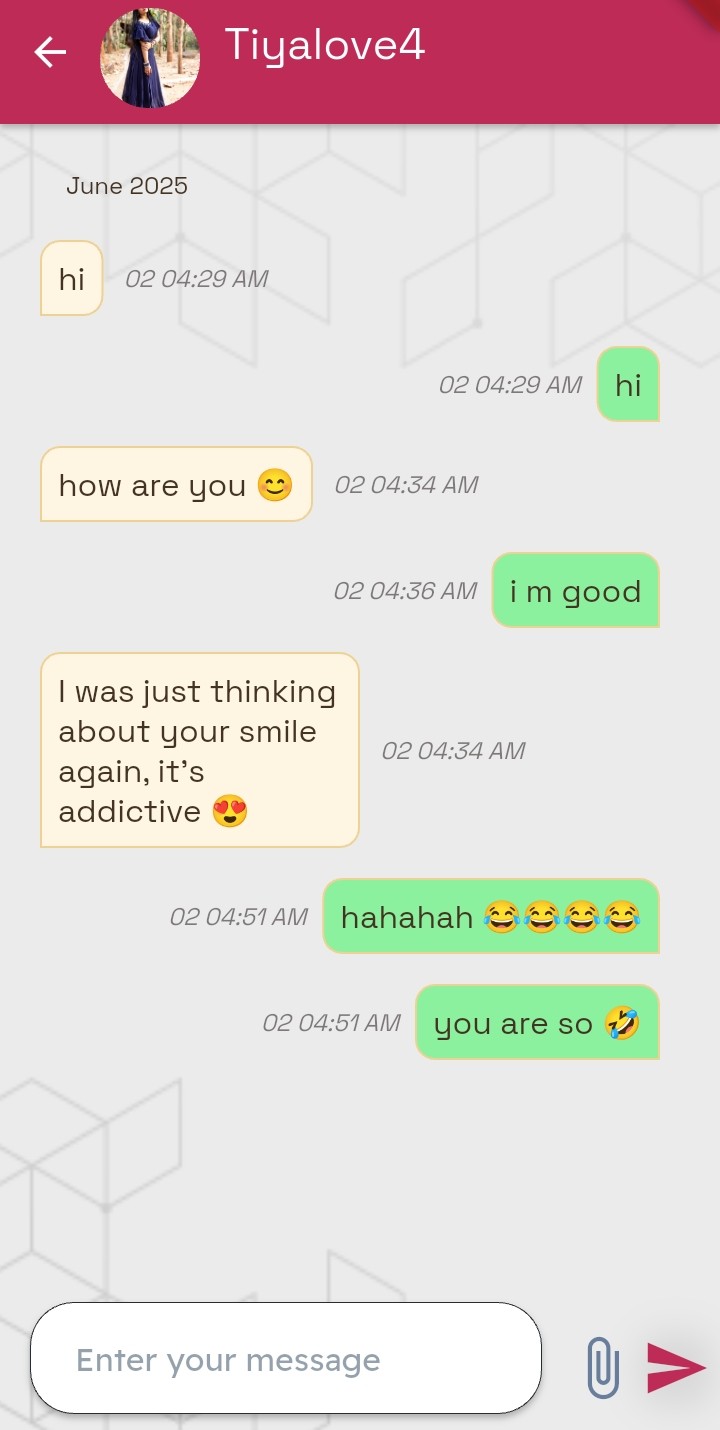Open Tiyalove4's profile picture
Image resolution: width=720 pixels, height=1430 pixels.
pos(150,58)
